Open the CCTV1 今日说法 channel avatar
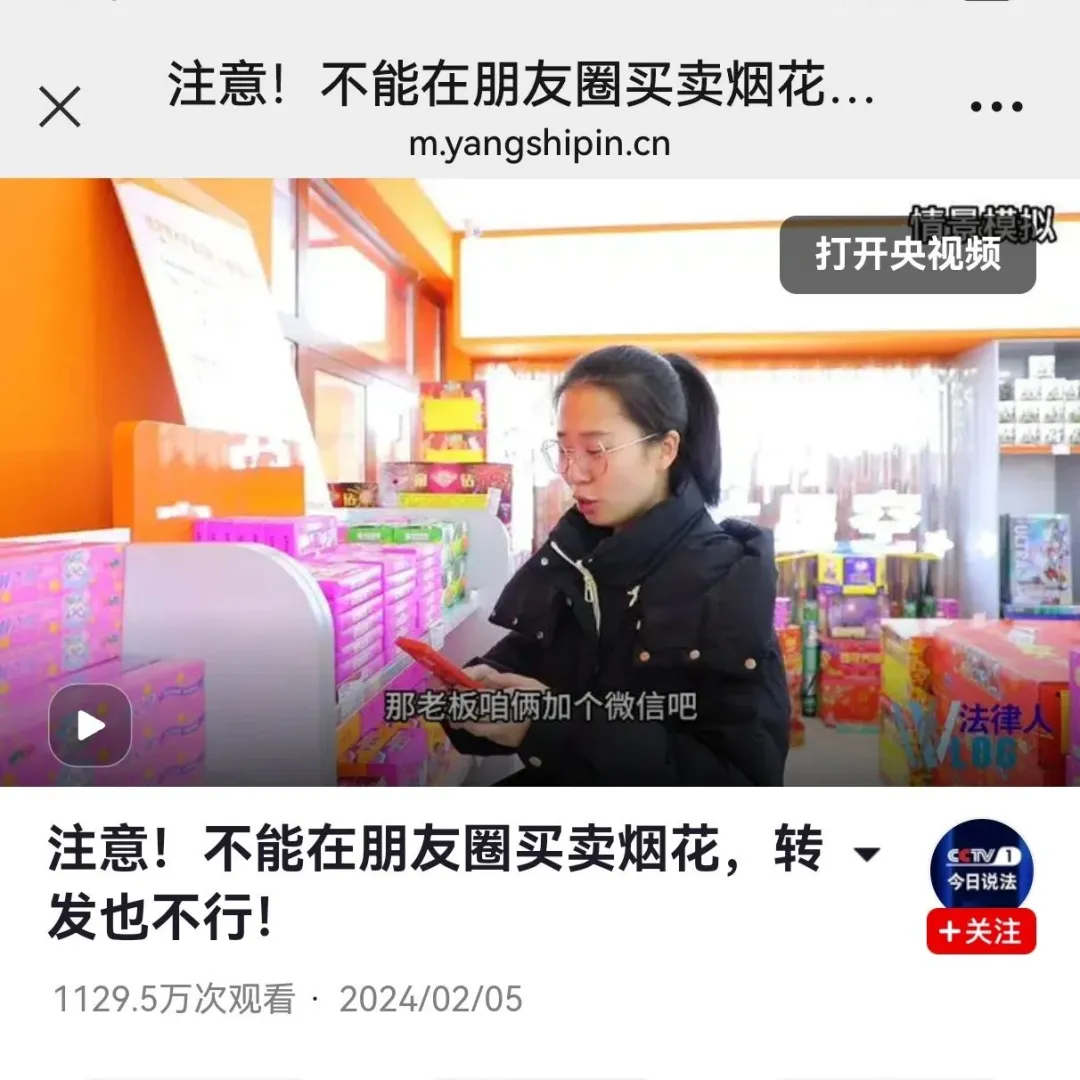The image size is (1080, 1080). coord(981,866)
